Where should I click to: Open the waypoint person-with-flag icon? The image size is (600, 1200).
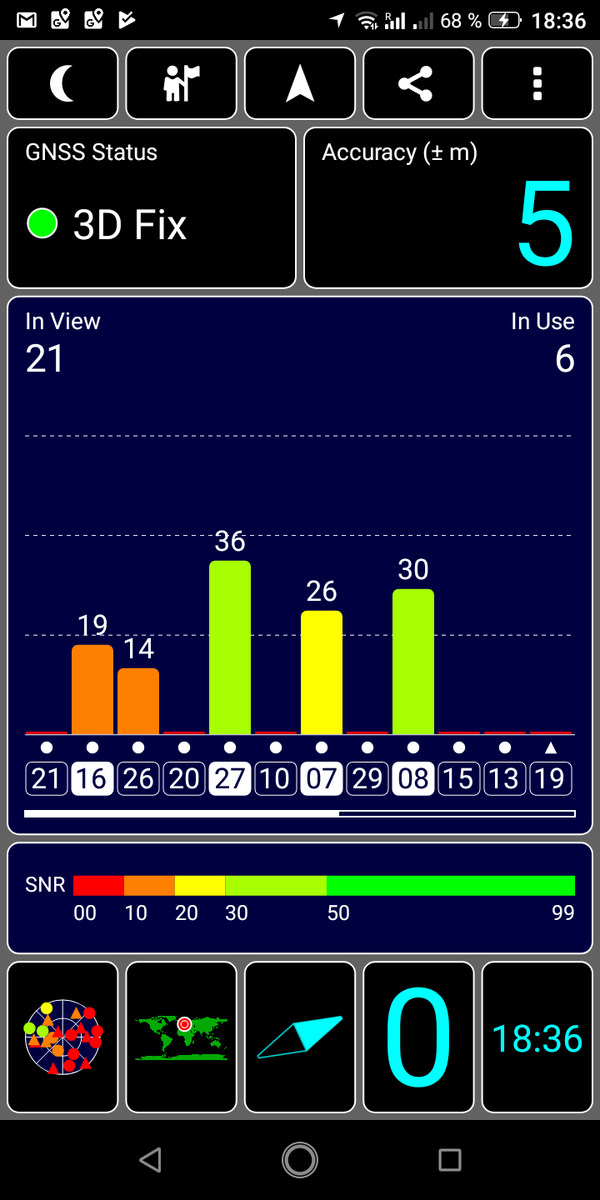coord(181,84)
